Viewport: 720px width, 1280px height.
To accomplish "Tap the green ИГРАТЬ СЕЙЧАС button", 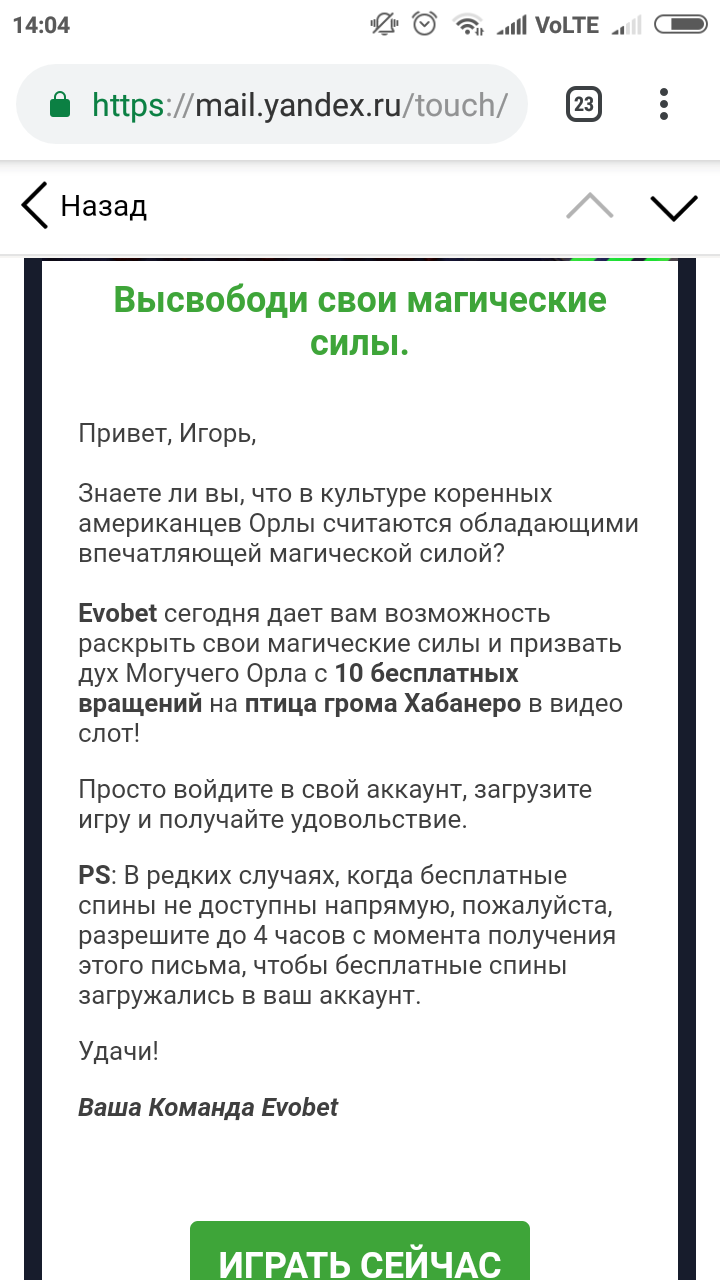I will coord(360,1252).
